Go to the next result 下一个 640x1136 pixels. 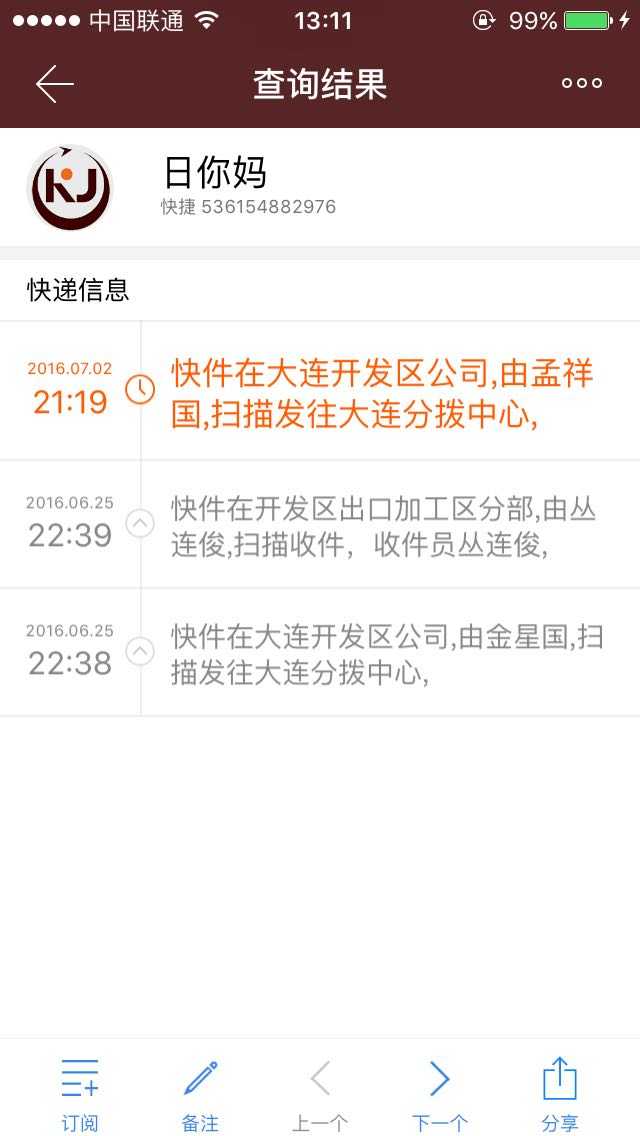point(440,1092)
